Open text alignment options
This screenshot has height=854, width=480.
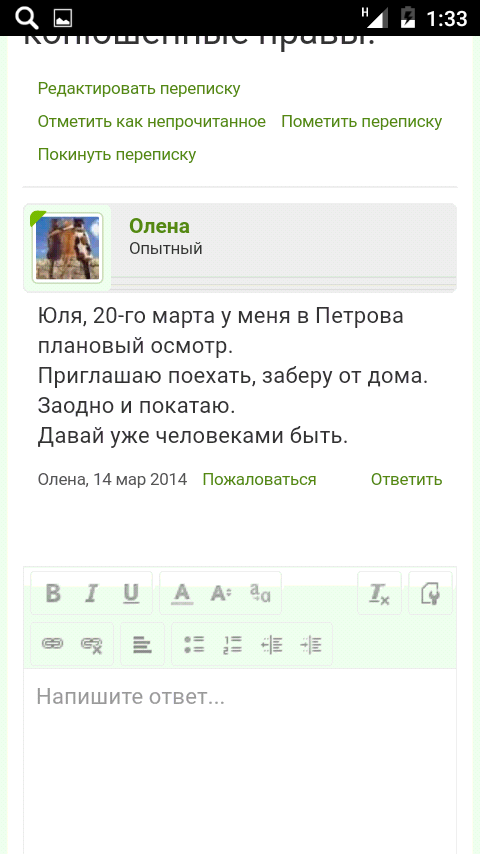tap(142, 644)
